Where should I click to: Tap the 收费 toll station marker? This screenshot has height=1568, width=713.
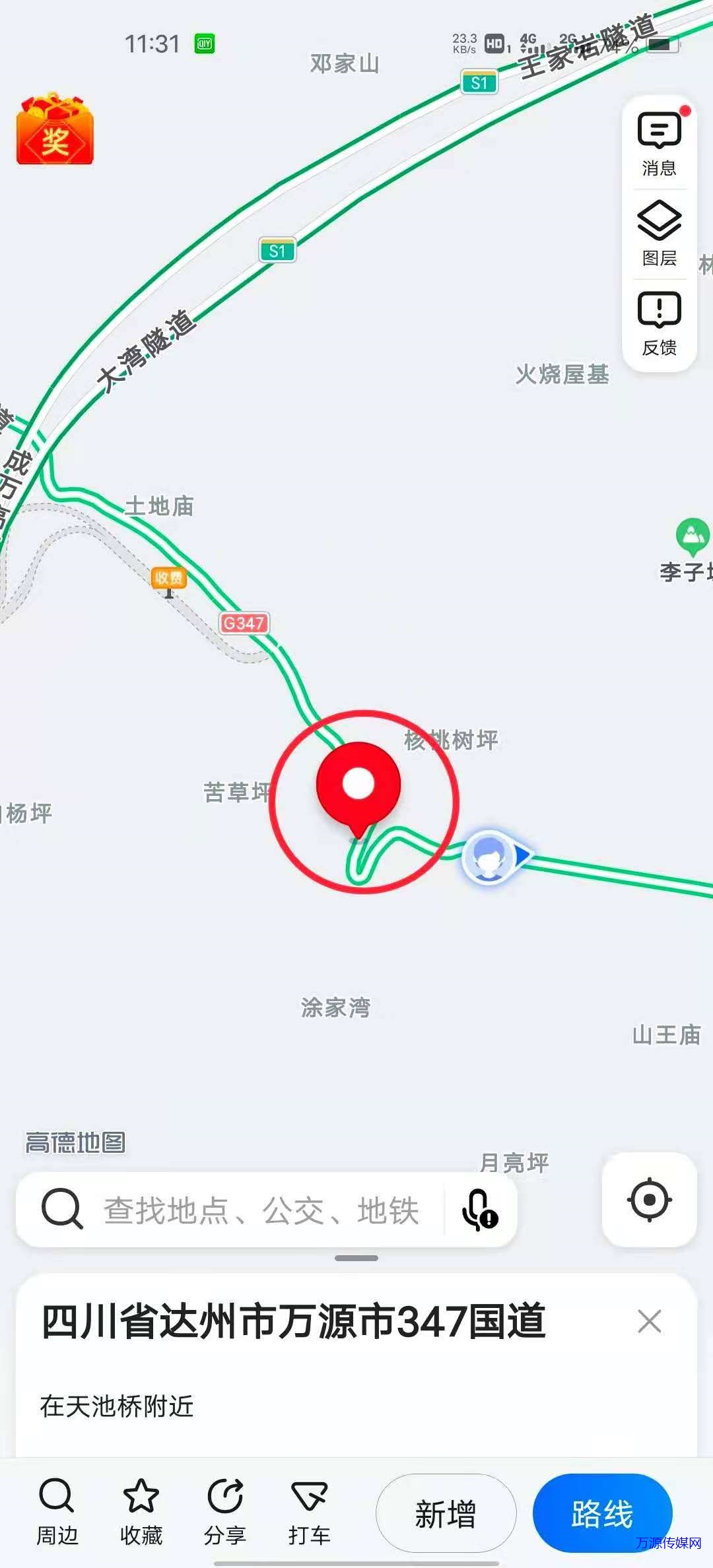(169, 579)
